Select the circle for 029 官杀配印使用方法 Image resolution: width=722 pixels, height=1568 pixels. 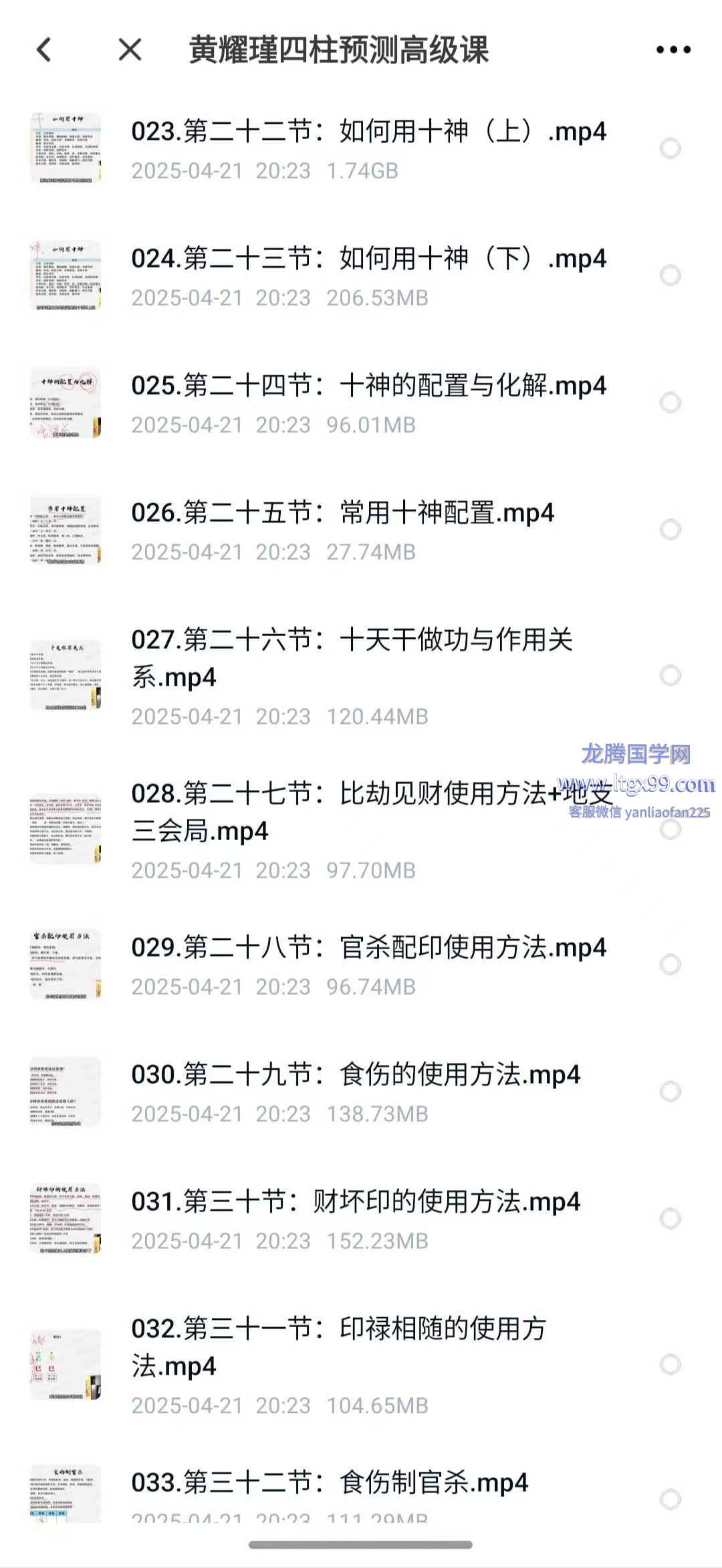tap(670, 964)
